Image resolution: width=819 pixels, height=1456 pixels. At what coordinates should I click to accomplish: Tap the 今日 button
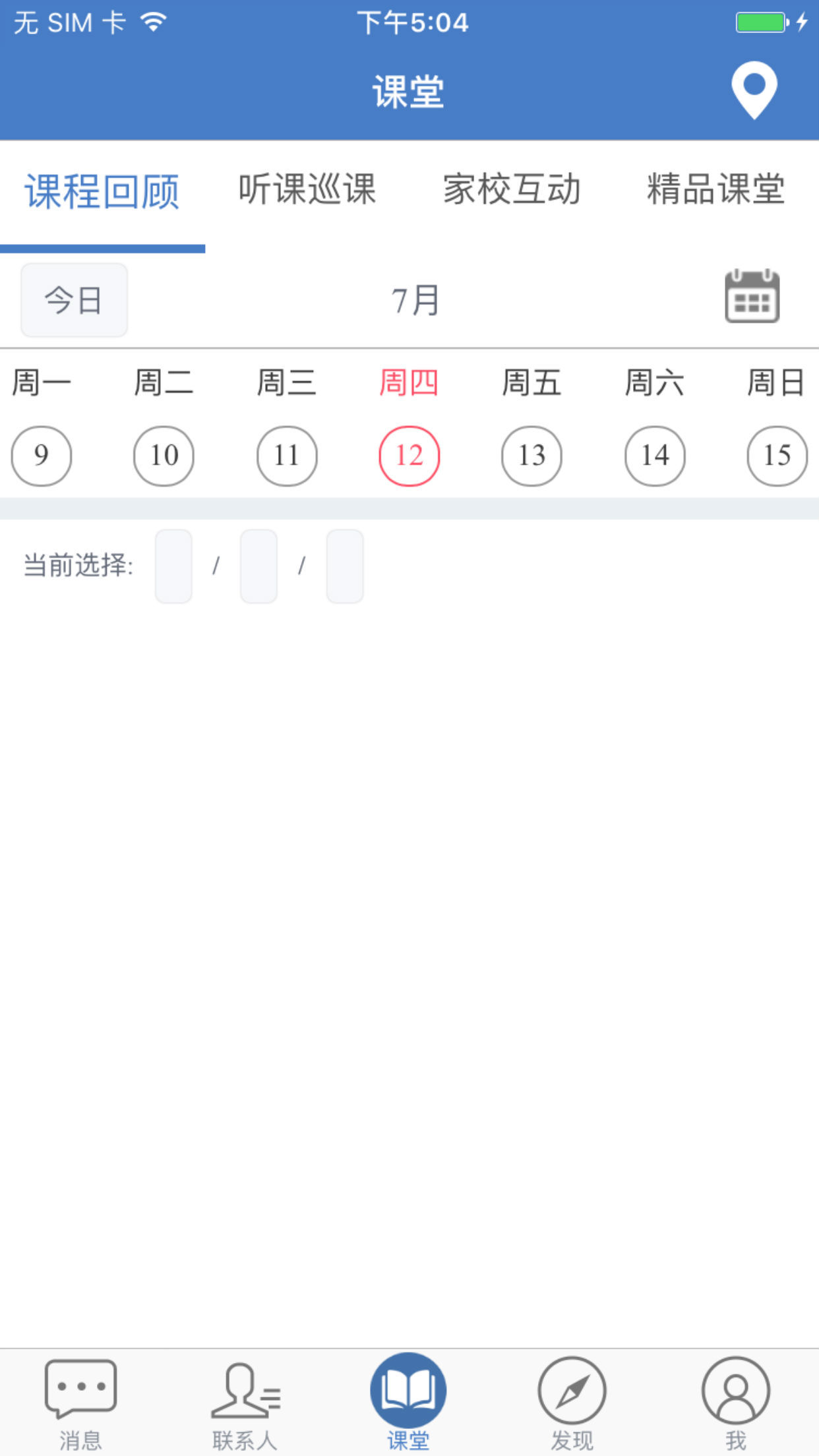[x=74, y=301]
